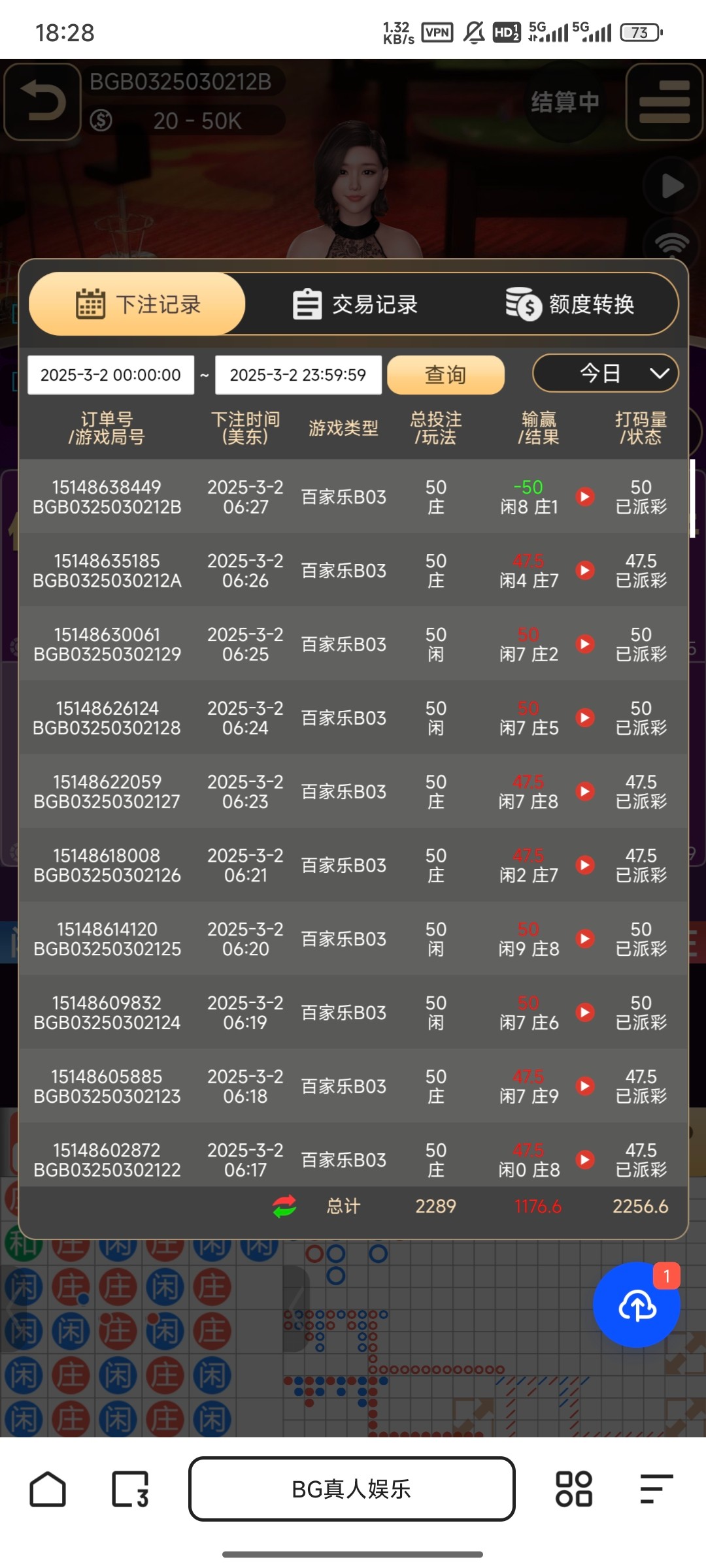Play replay for order 15148622059
Viewport: 706px width, 1568px height.
click(x=585, y=791)
